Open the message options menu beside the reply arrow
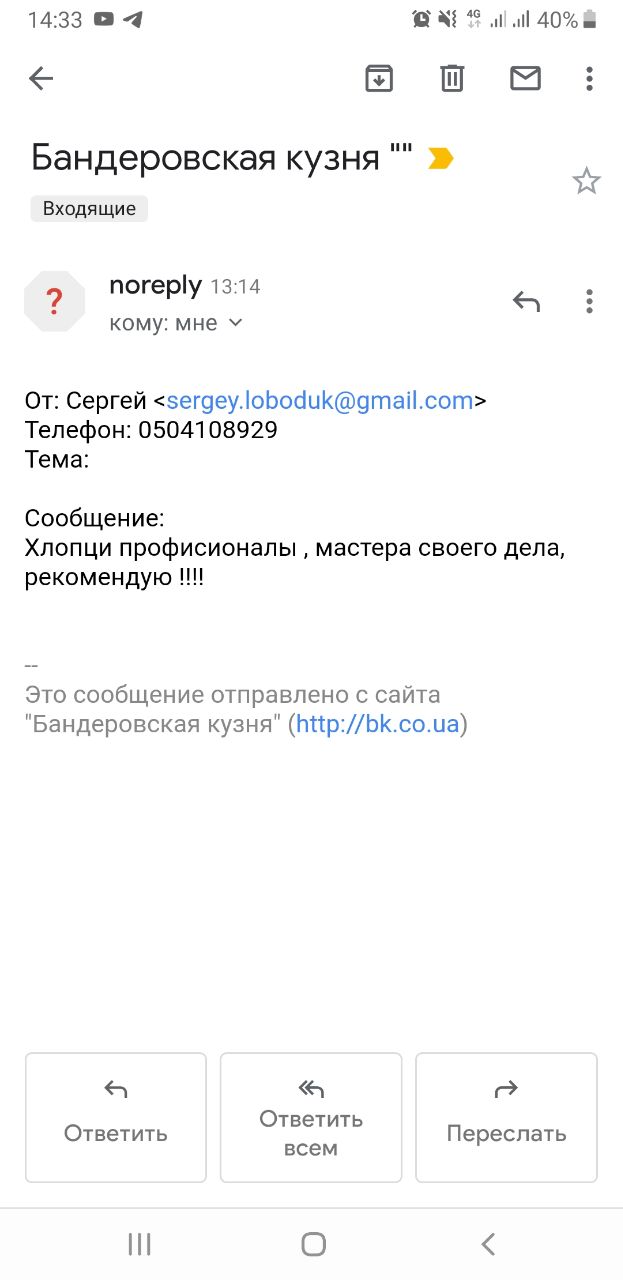Viewport: 623px width, 1280px height. [x=590, y=301]
